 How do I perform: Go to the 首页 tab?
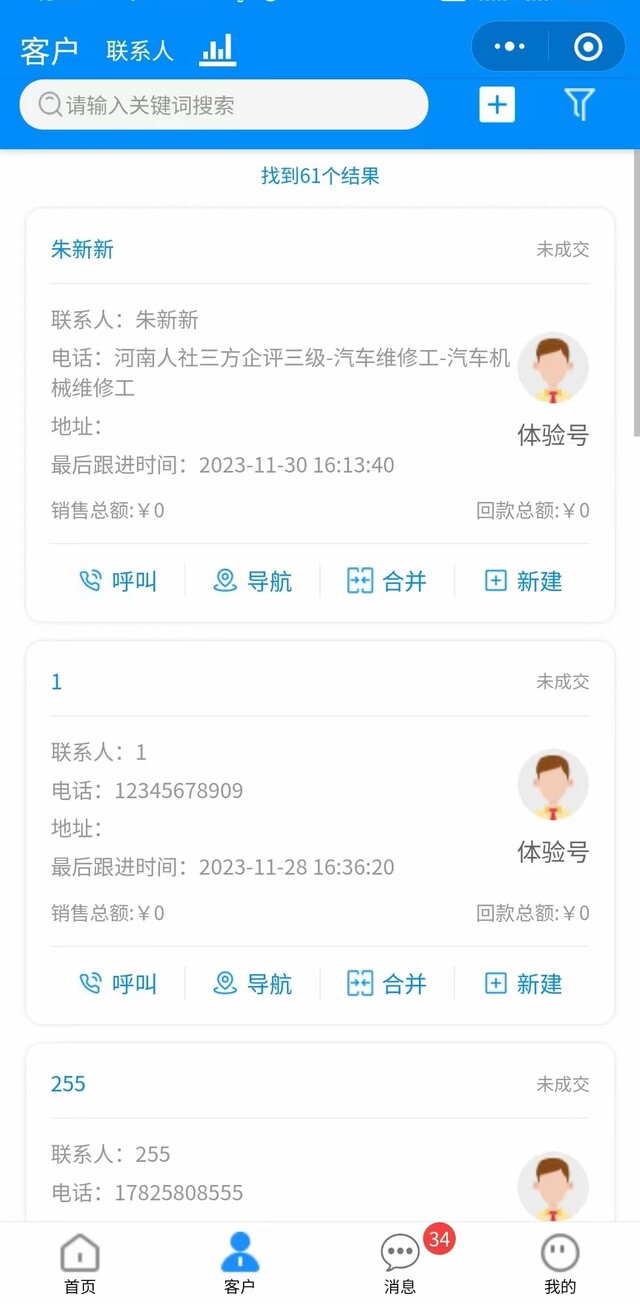pyautogui.click(x=80, y=1264)
